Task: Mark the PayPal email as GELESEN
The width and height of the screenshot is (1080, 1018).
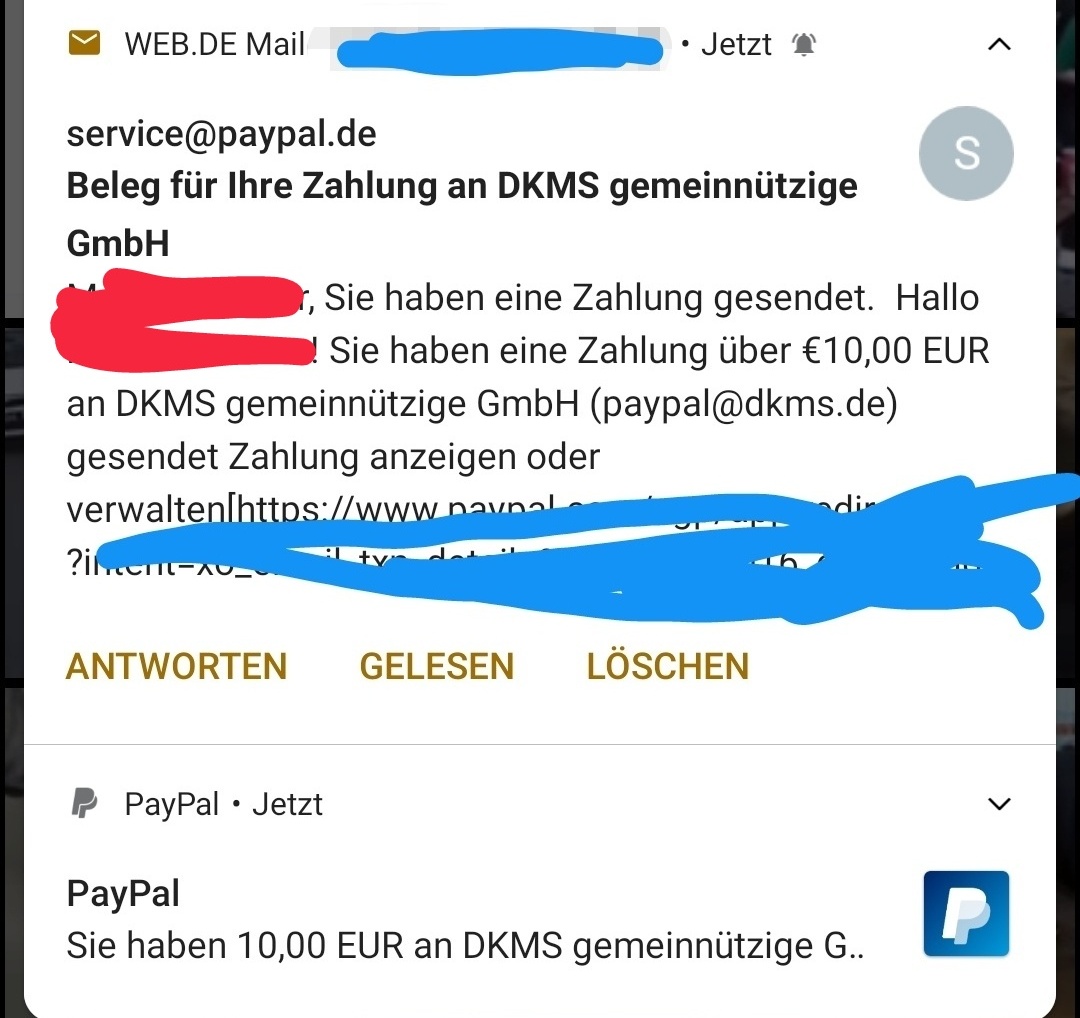Action: click(436, 666)
